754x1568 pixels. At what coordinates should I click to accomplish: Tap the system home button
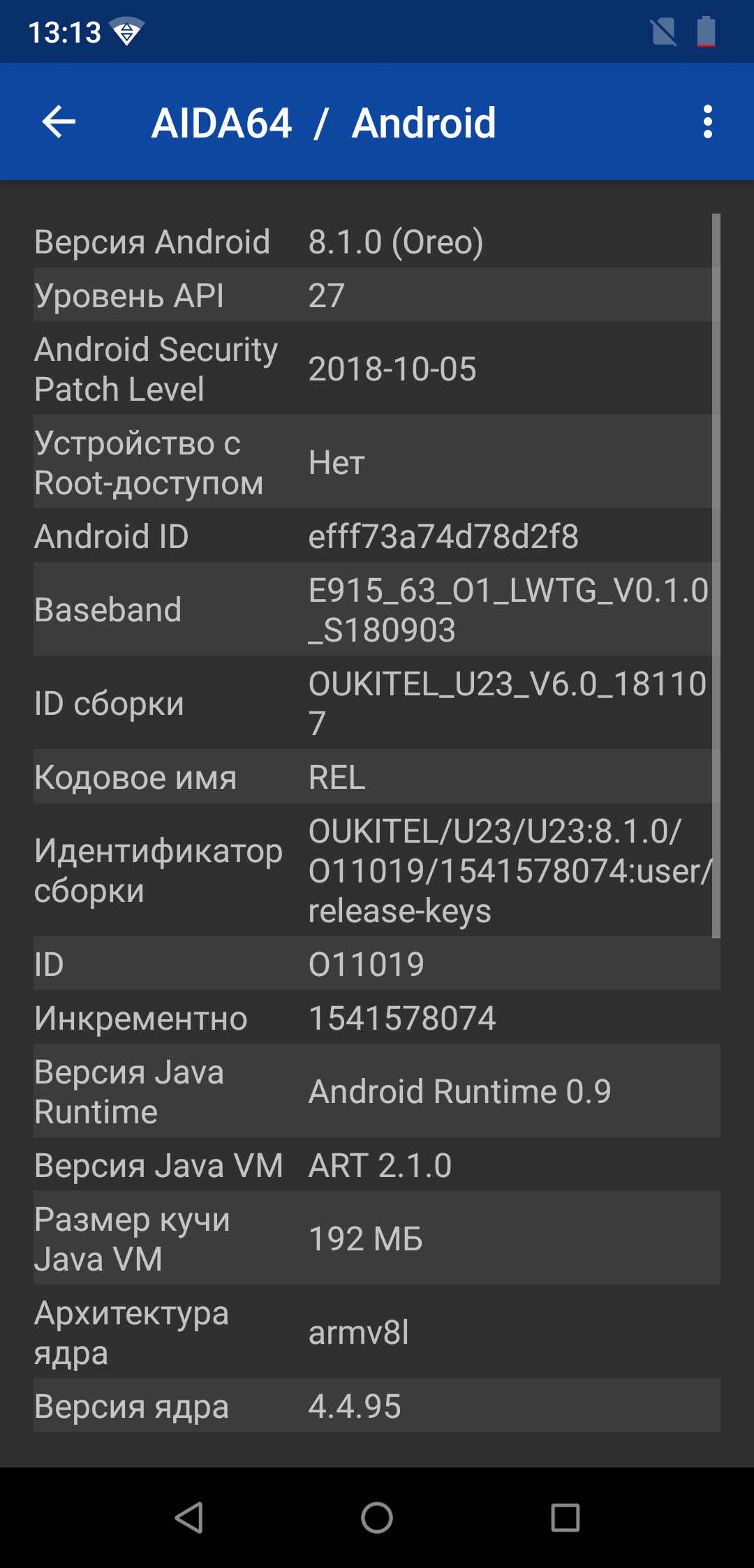(x=377, y=1517)
